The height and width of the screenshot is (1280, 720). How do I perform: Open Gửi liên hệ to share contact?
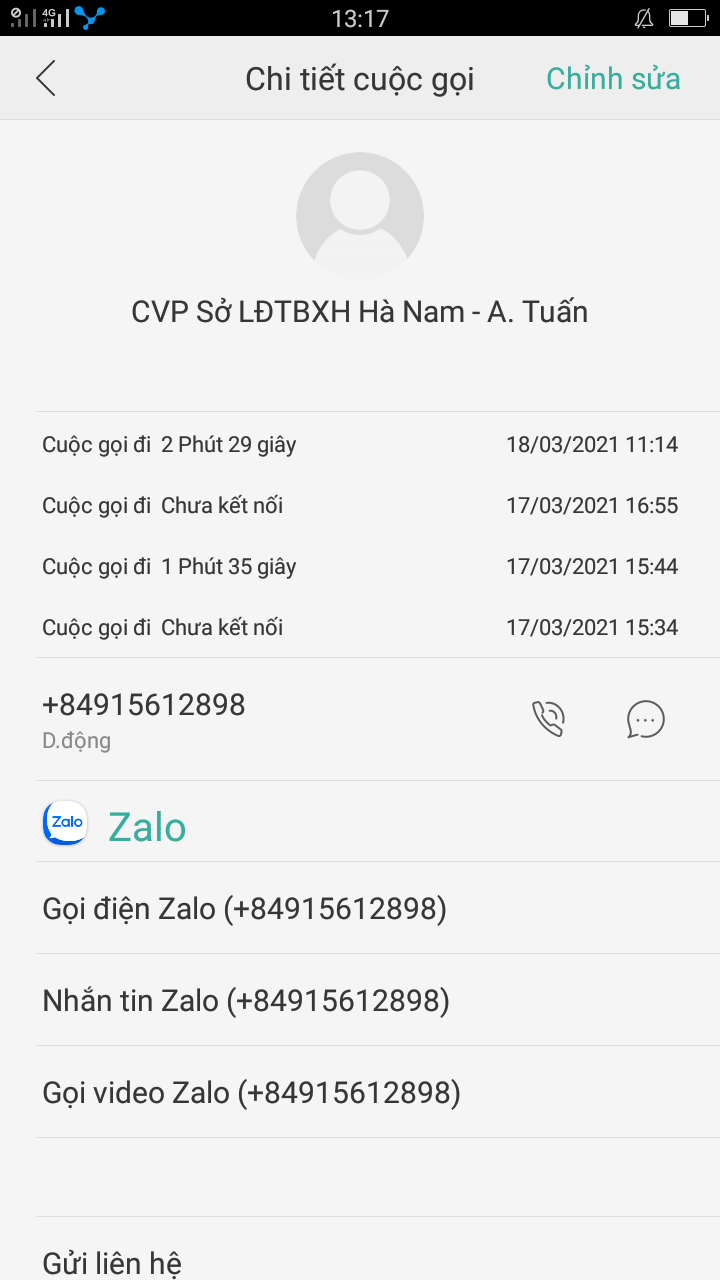click(x=112, y=1263)
